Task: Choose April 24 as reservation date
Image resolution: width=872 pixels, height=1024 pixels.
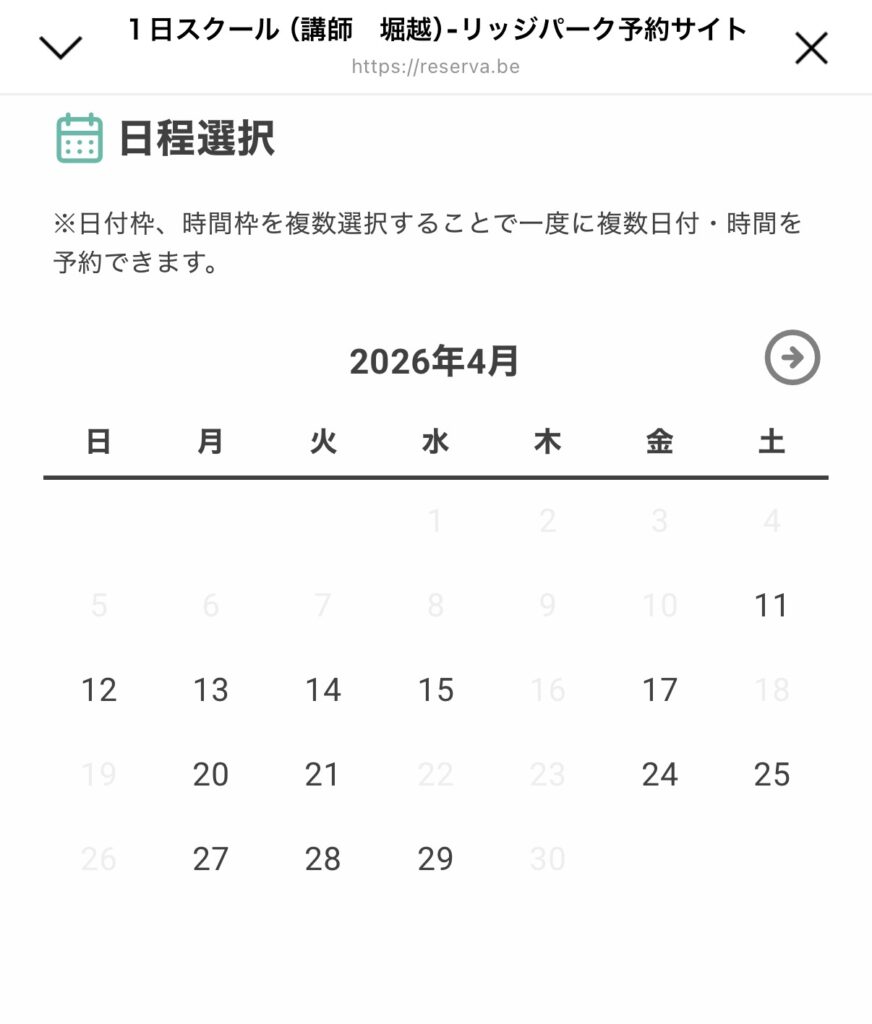Action: pos(659,775)
